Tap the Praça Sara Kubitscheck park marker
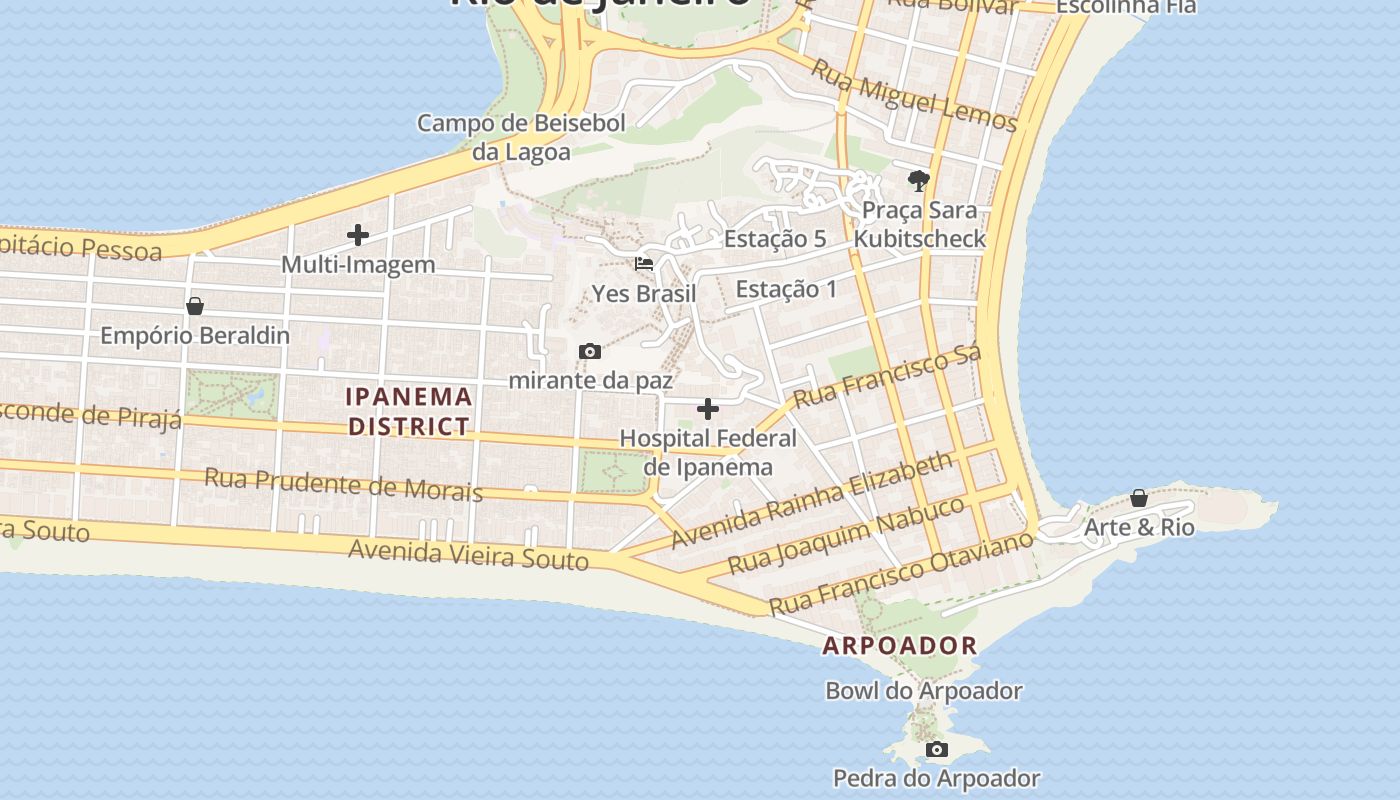This screenshot has width=1400, height=800. (x=919, y=181)
